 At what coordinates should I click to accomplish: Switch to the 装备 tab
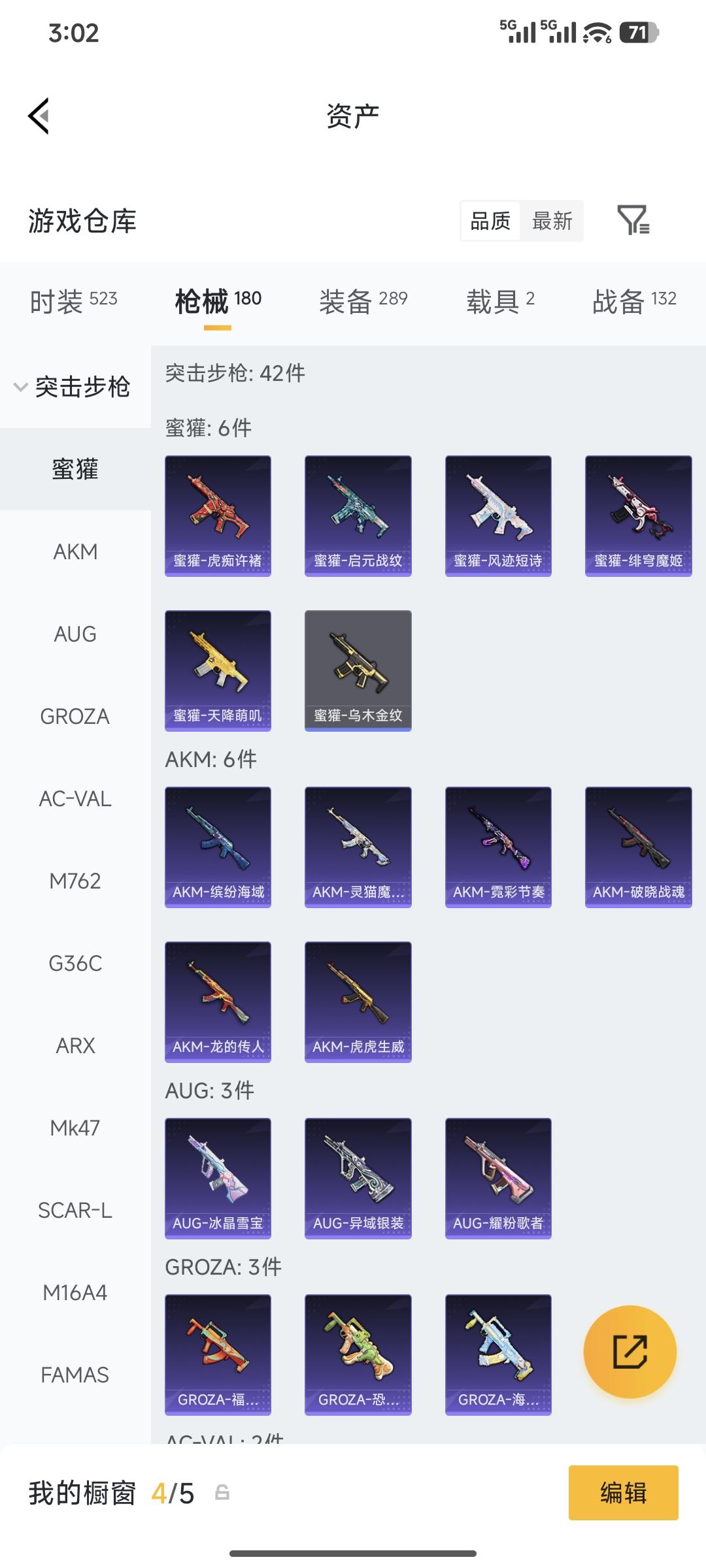tap(363, 301)
